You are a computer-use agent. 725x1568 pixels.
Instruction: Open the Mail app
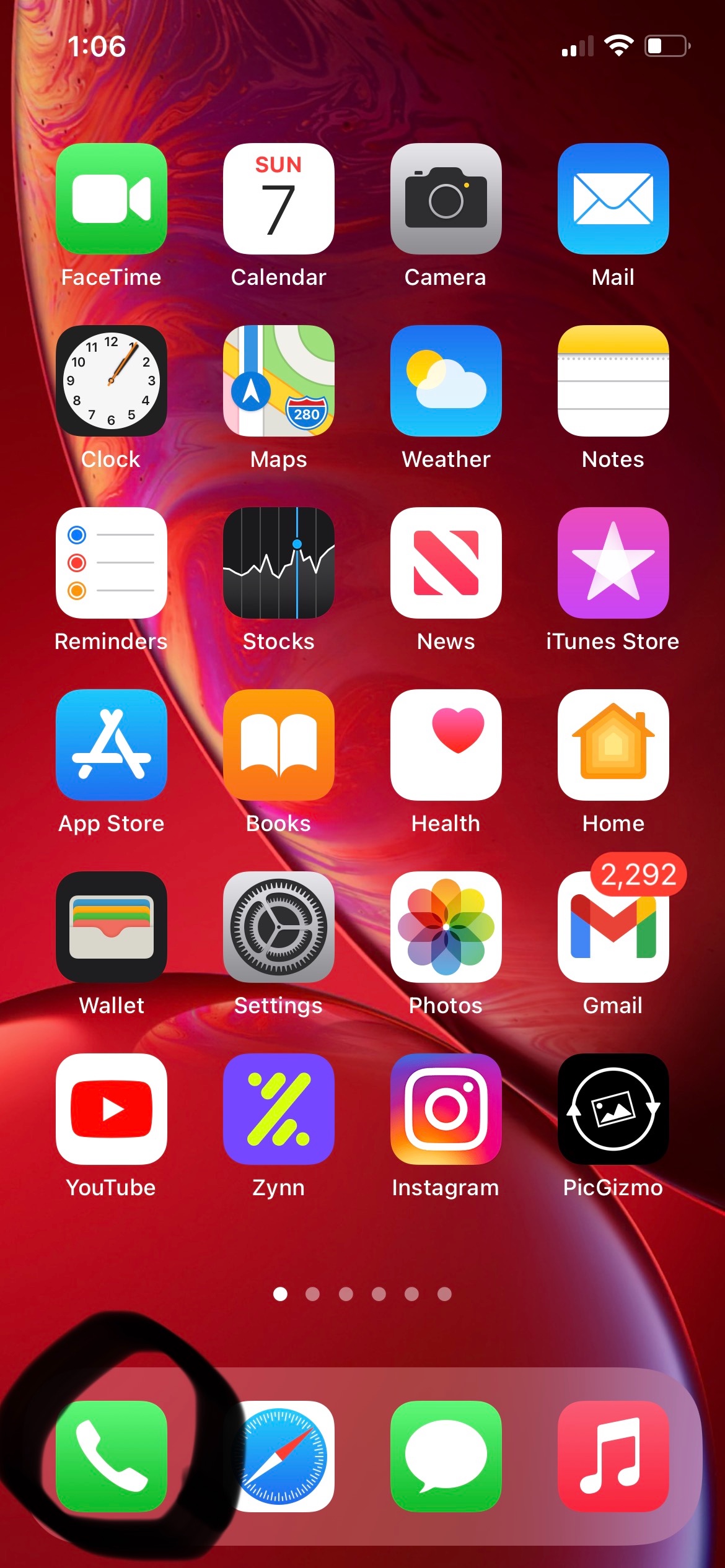click(x=613, y=199)
